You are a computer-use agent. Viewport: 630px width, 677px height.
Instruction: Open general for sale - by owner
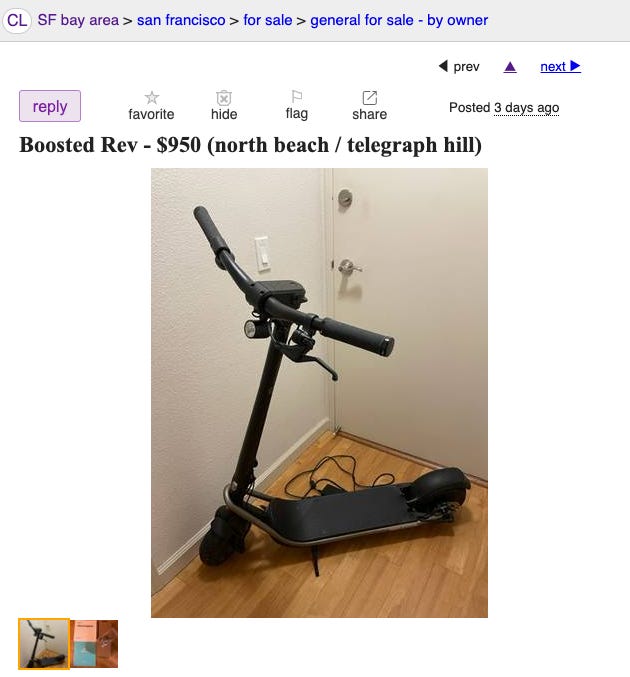[x=399, y=20]
